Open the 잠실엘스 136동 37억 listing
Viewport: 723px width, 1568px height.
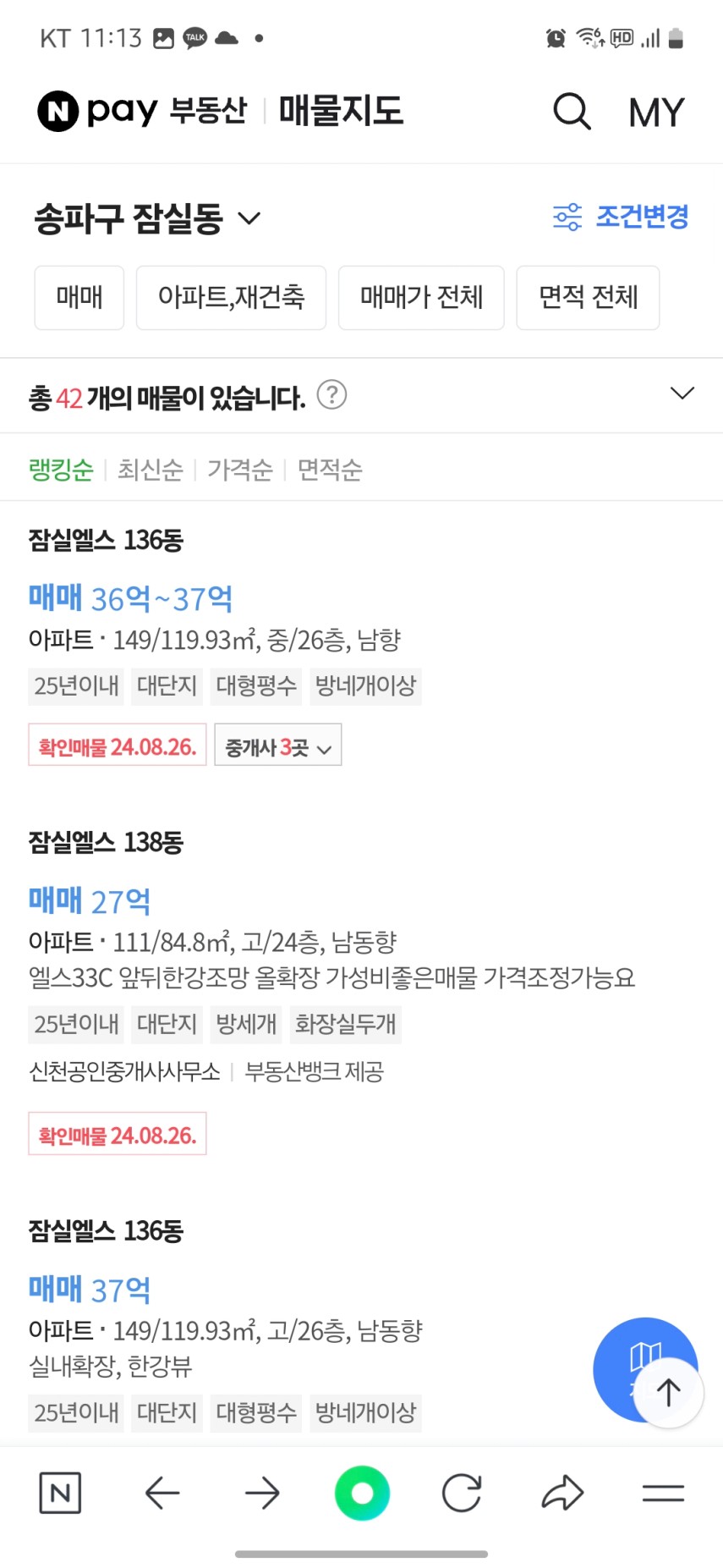click(90, 1290)
